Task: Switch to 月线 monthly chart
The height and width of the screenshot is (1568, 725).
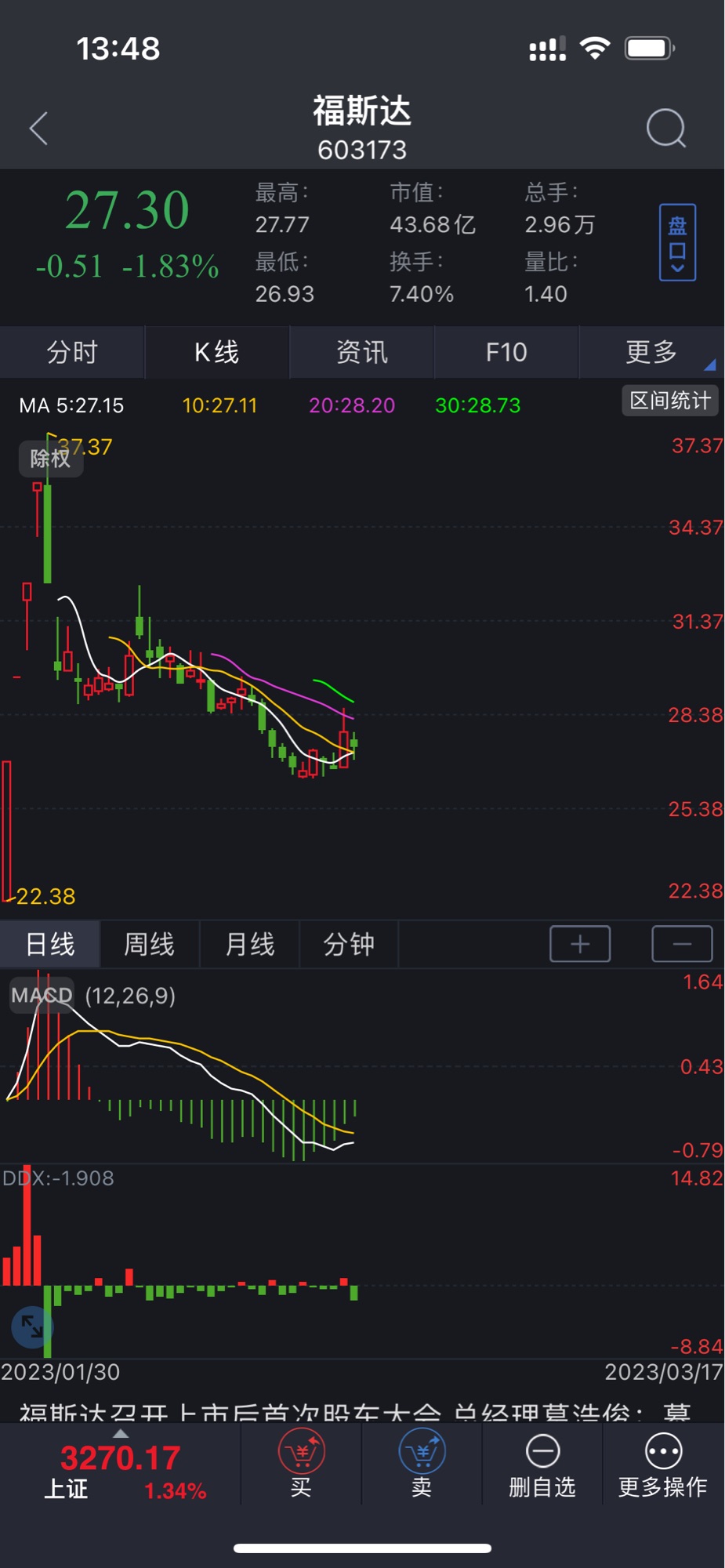Action: pyautogui.click(x=249, y=944)
